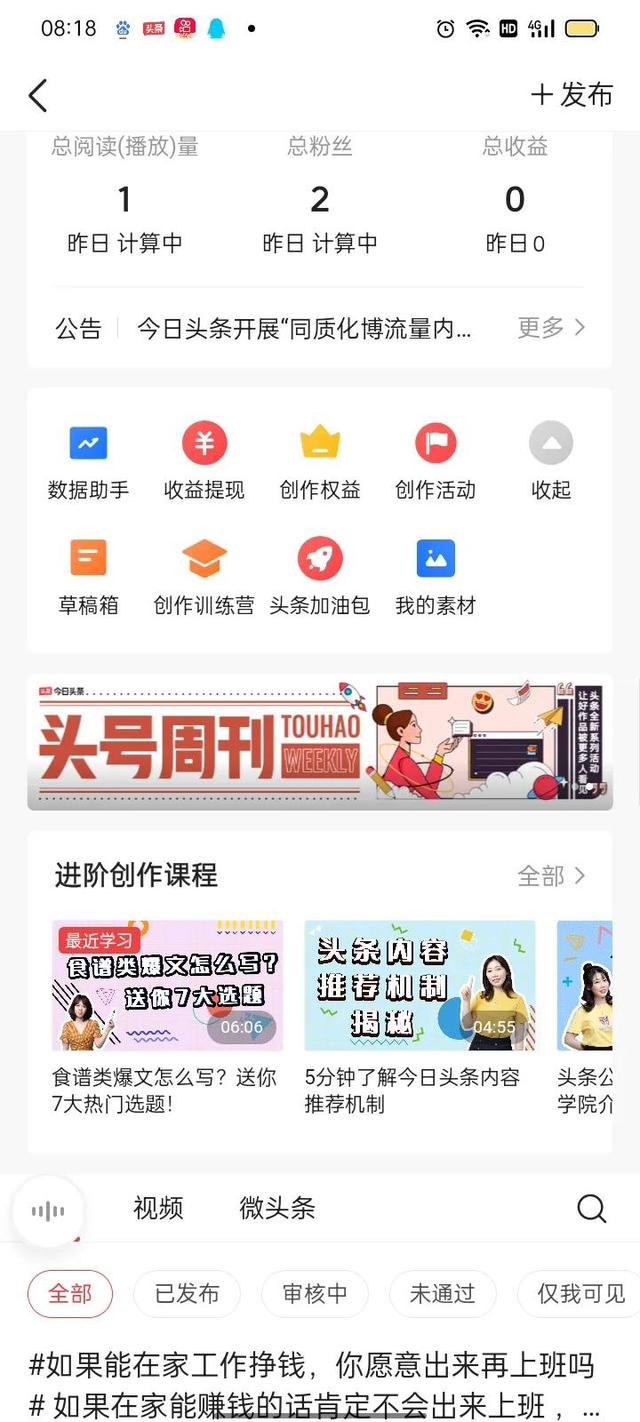
Task: Open 数据助手 data assistant
Action: pos(88,461)
